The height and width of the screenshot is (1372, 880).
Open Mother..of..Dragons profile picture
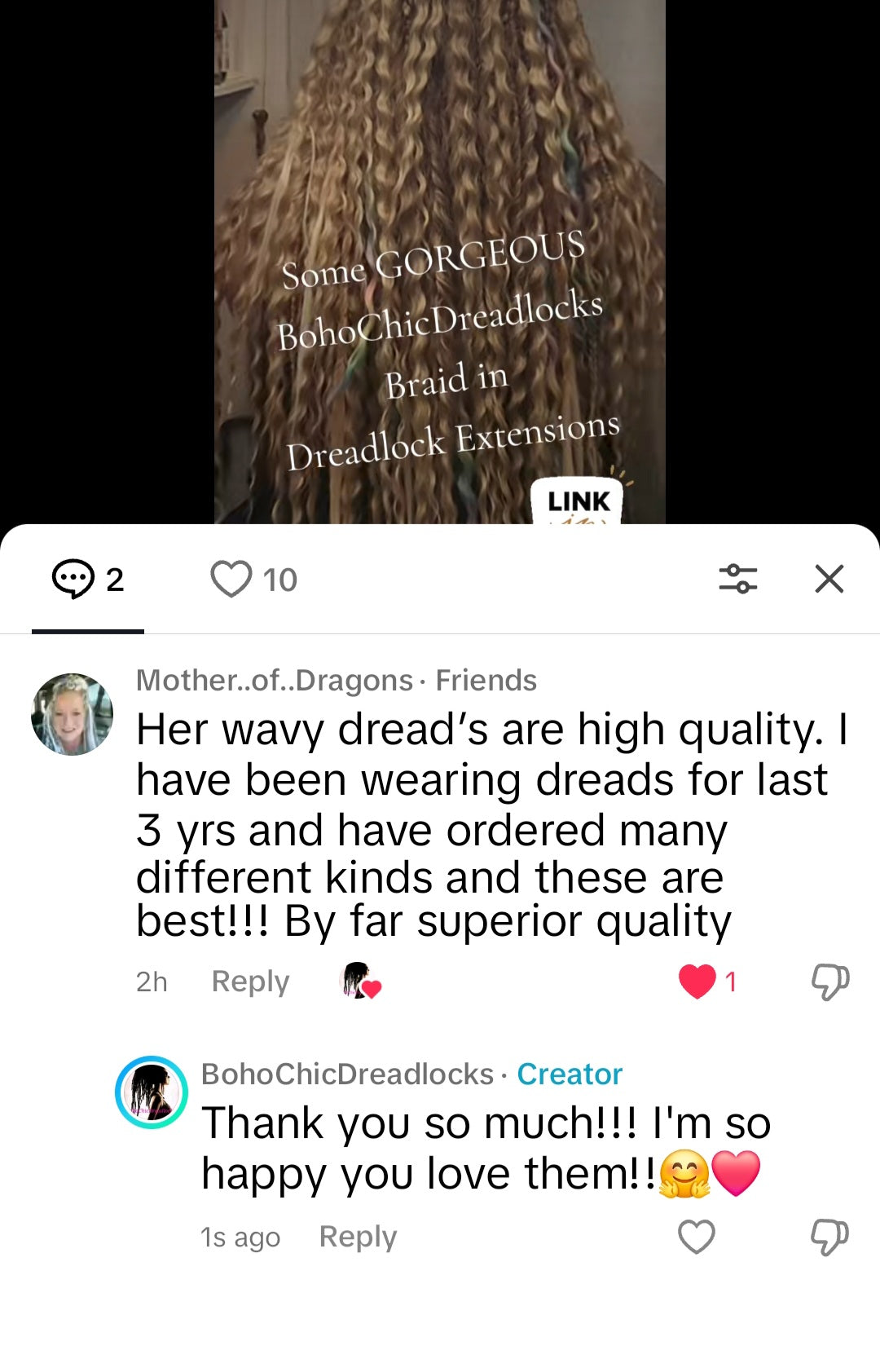[72, 714]
